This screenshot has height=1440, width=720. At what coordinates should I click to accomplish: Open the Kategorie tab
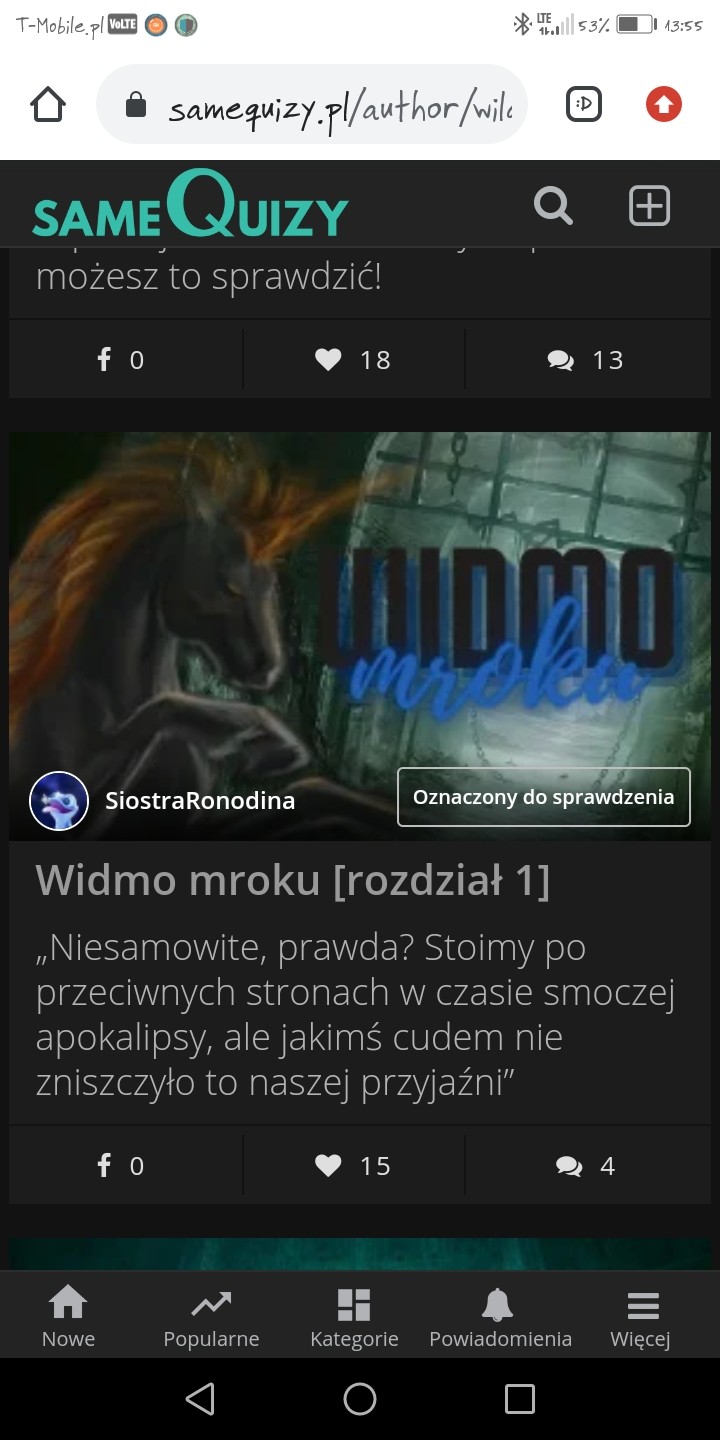point(354,1318)
